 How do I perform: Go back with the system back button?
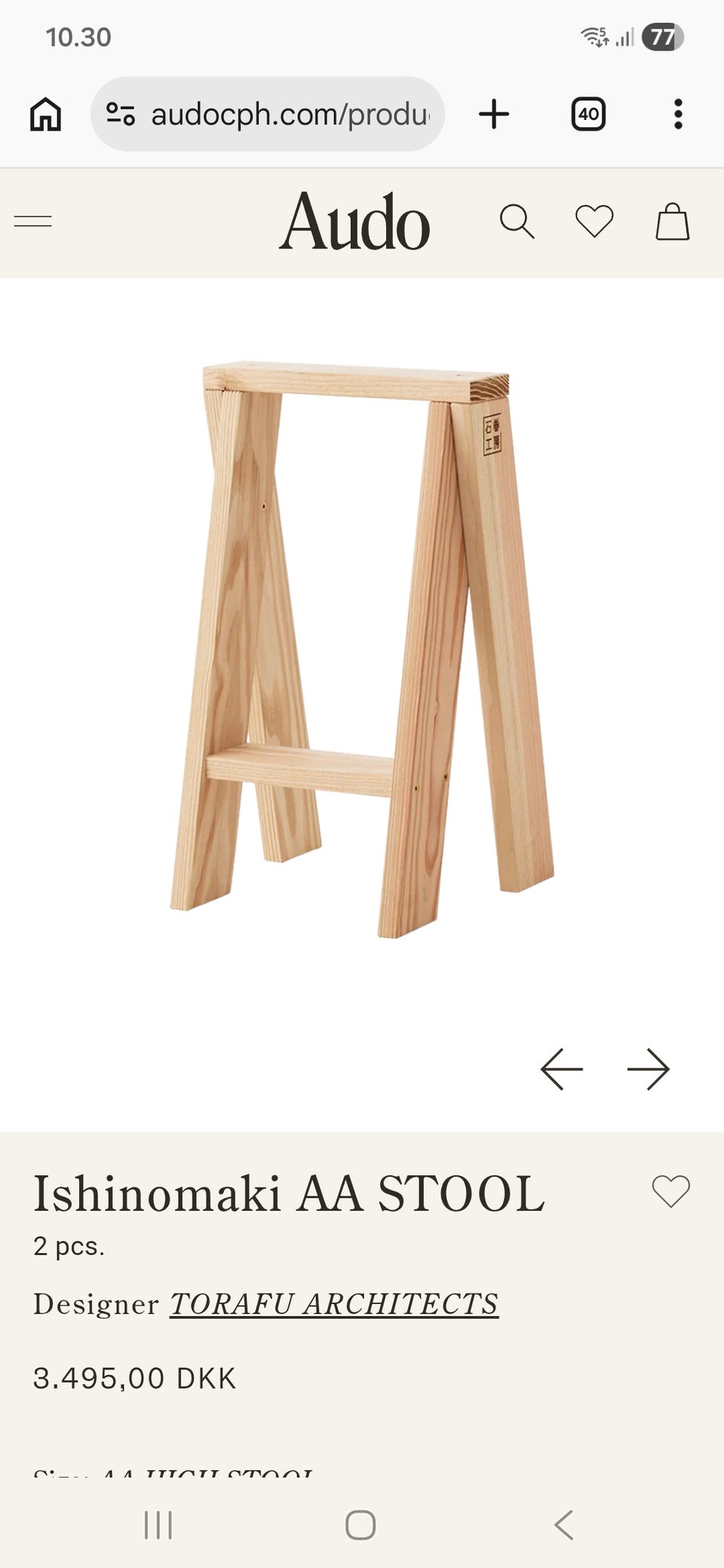click(563, 1524)
